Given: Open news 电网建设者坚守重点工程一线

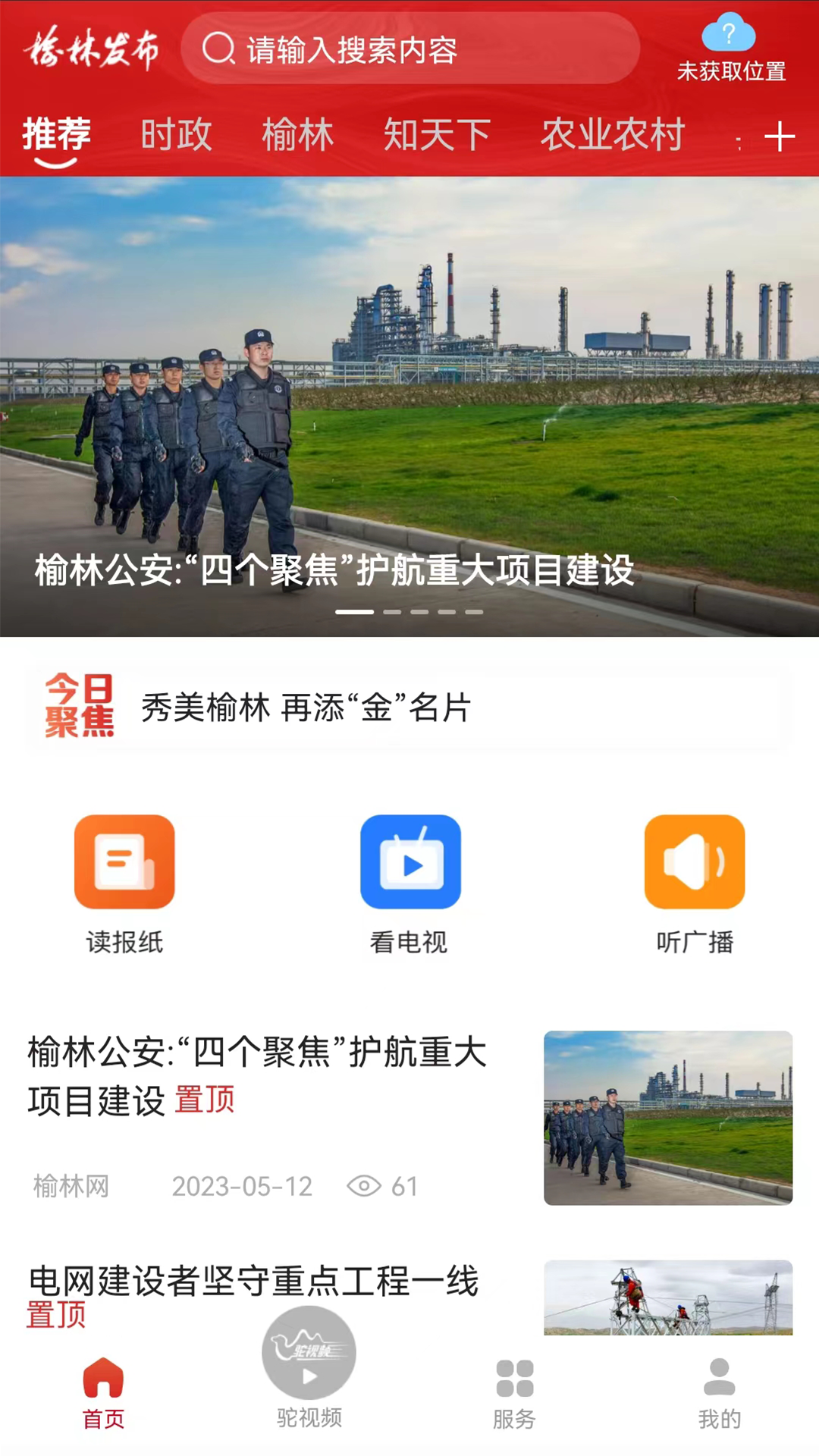Looking at the screenshot, I should (255, 1278).
